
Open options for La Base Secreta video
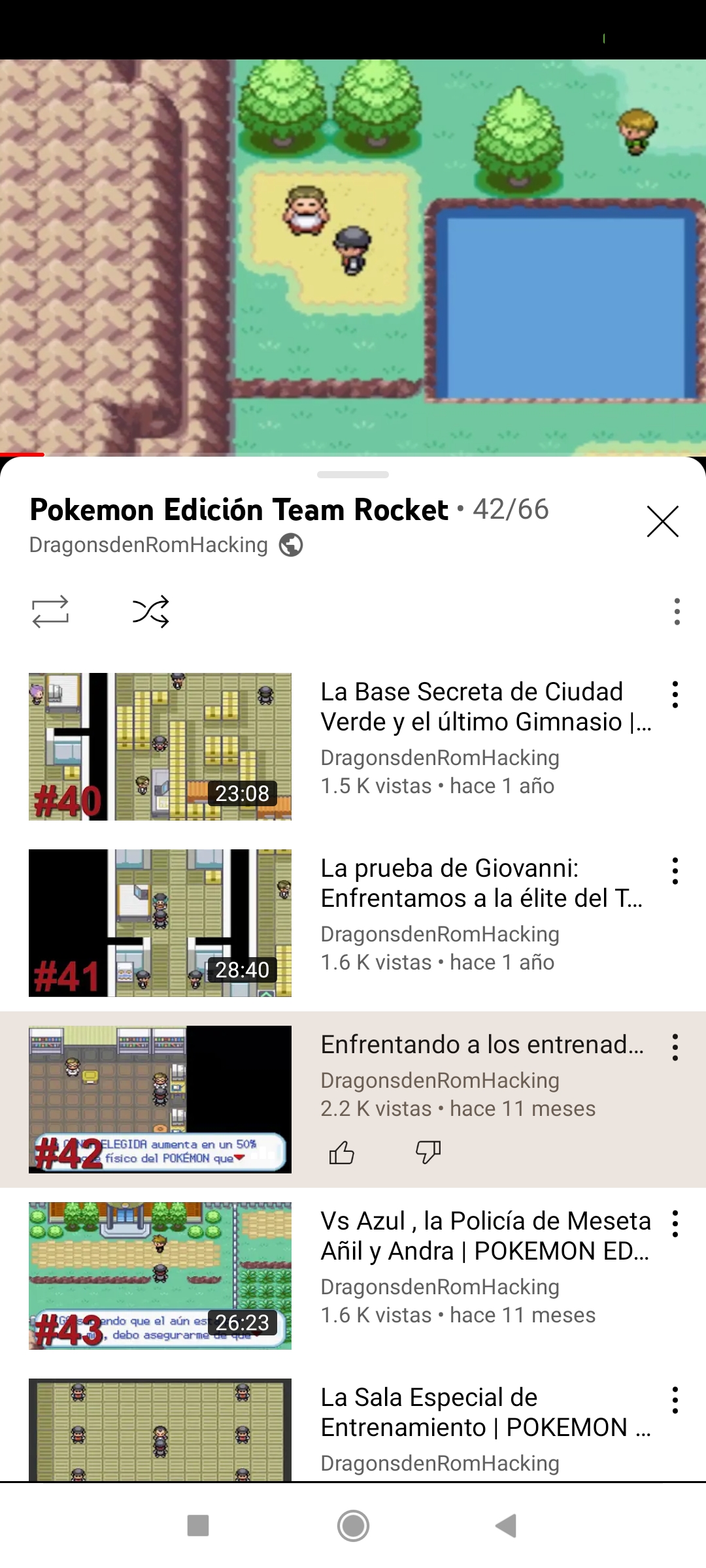coord(675,694)
